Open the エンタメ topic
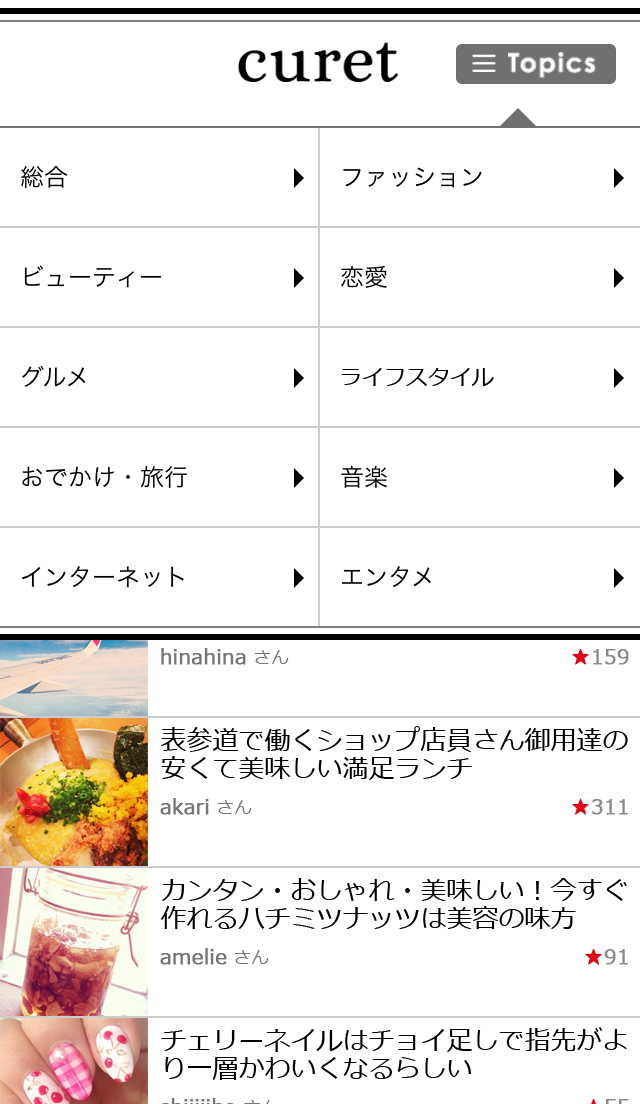This screenshot has height=1104, width=640. point(480,577)
